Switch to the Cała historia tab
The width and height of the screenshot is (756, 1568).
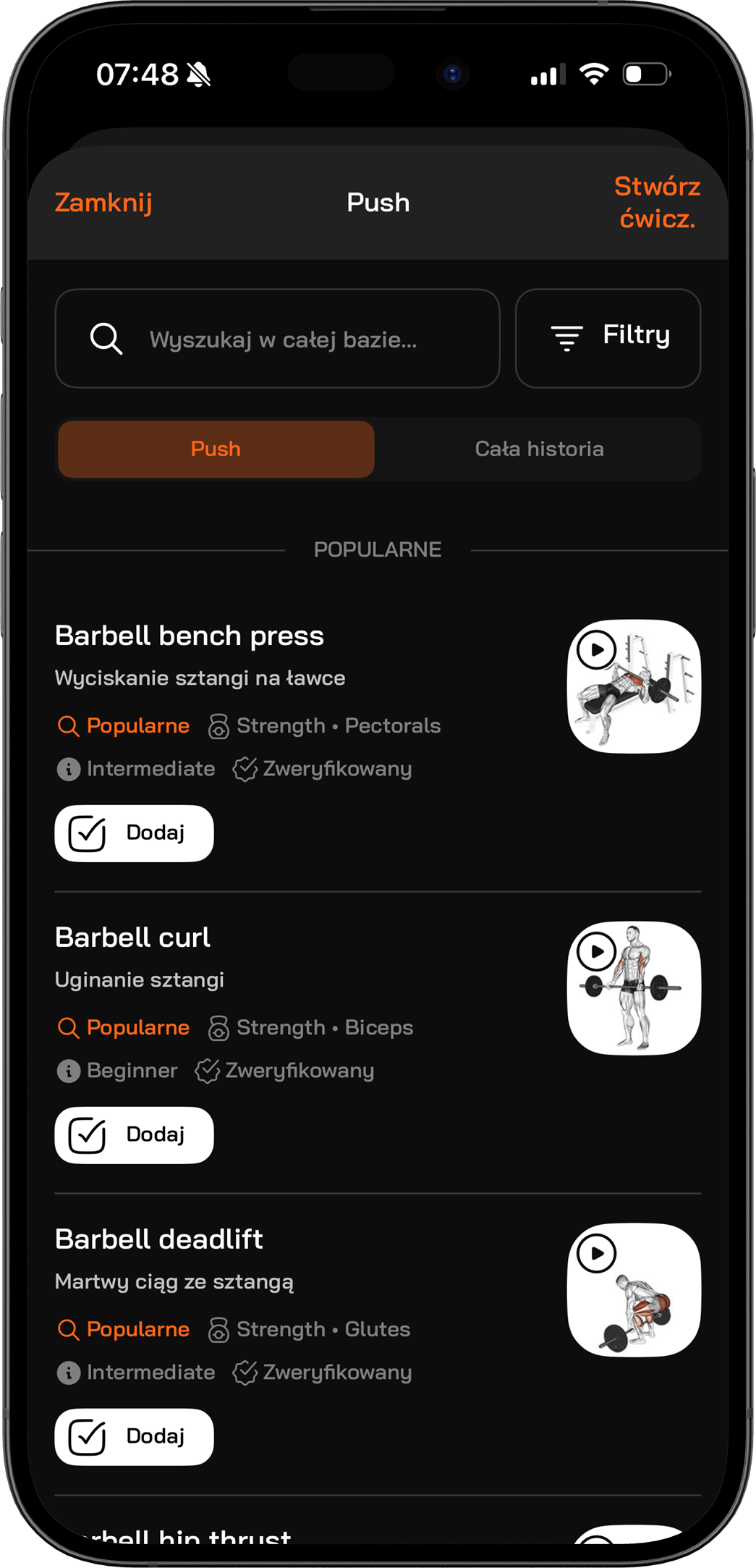[539, 449]
